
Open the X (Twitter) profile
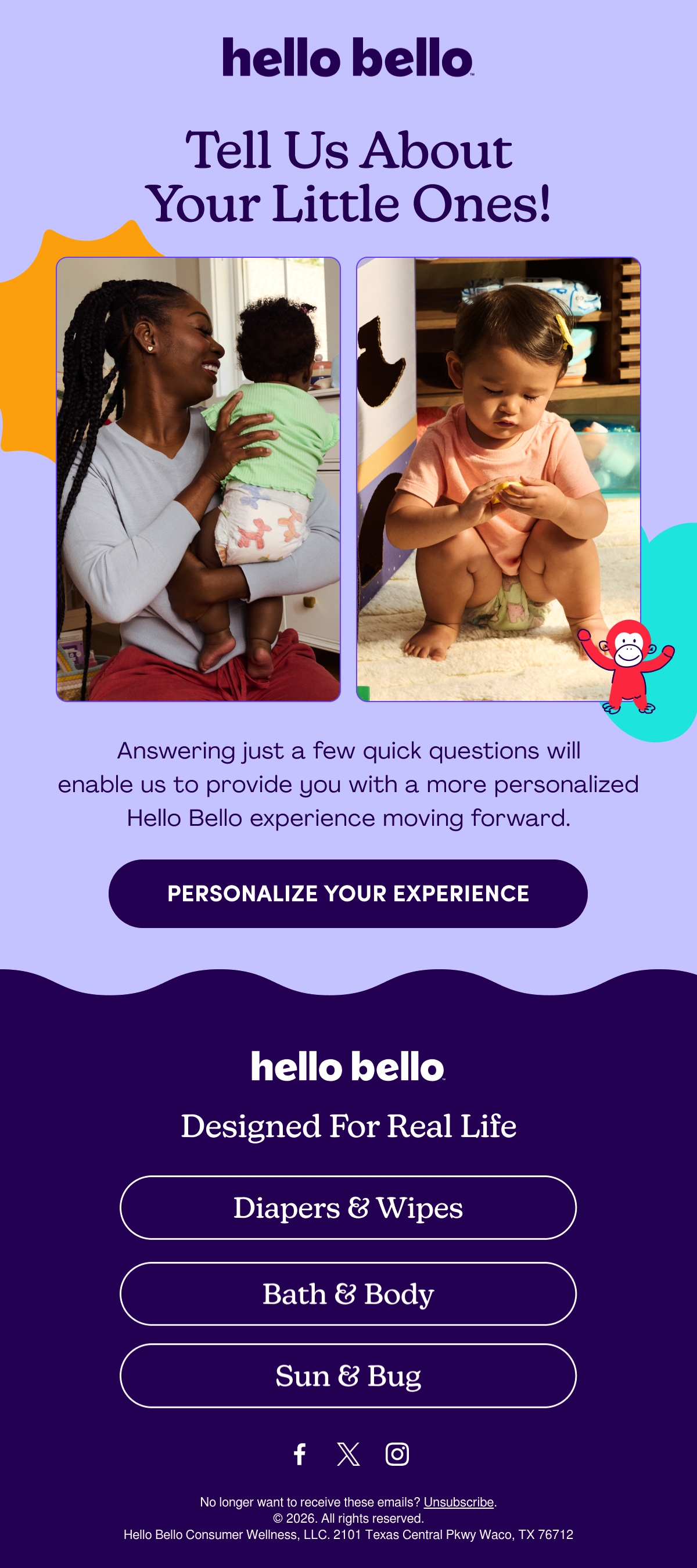(x=348, y=1454)
